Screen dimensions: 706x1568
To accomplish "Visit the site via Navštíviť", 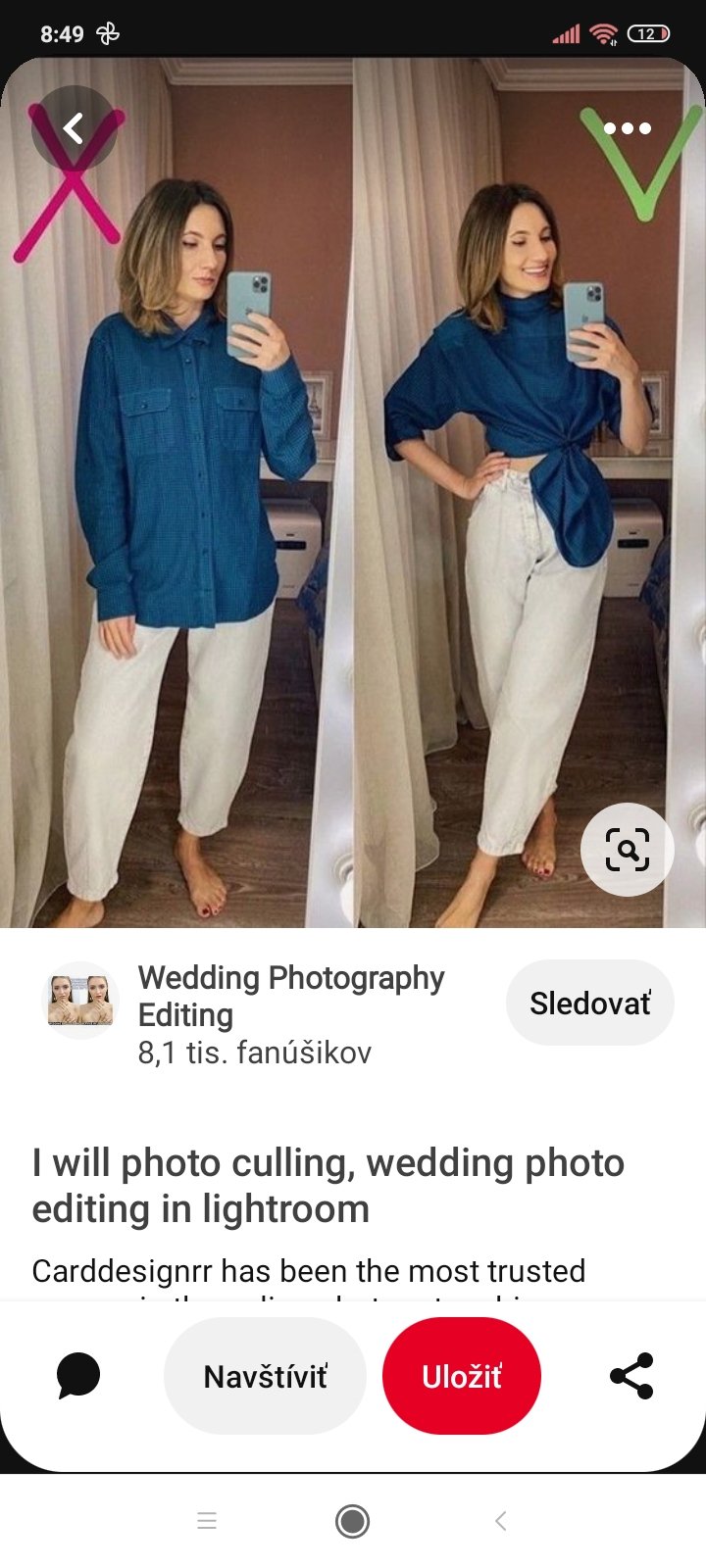I will tap(265, 1376).
